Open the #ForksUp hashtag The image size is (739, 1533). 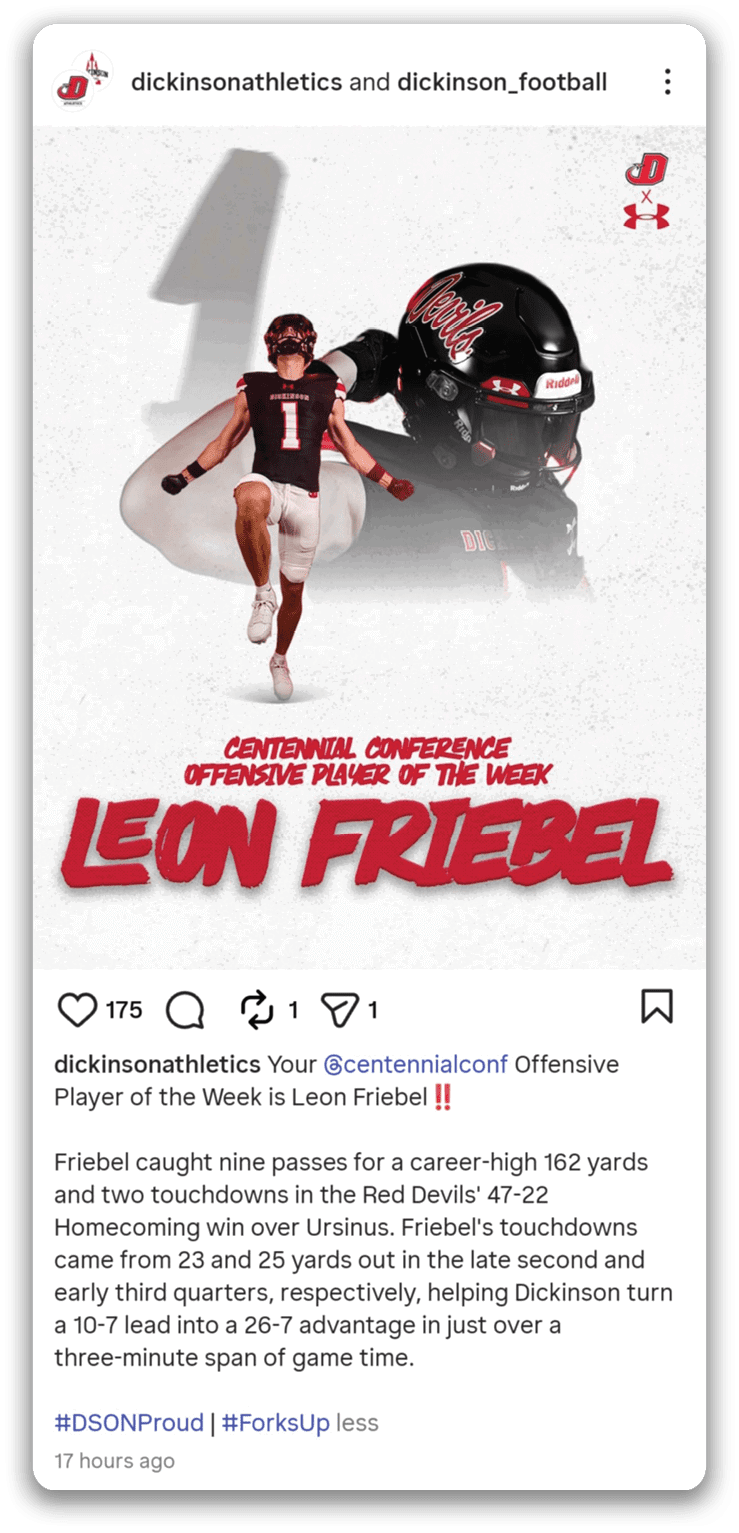275,1422
